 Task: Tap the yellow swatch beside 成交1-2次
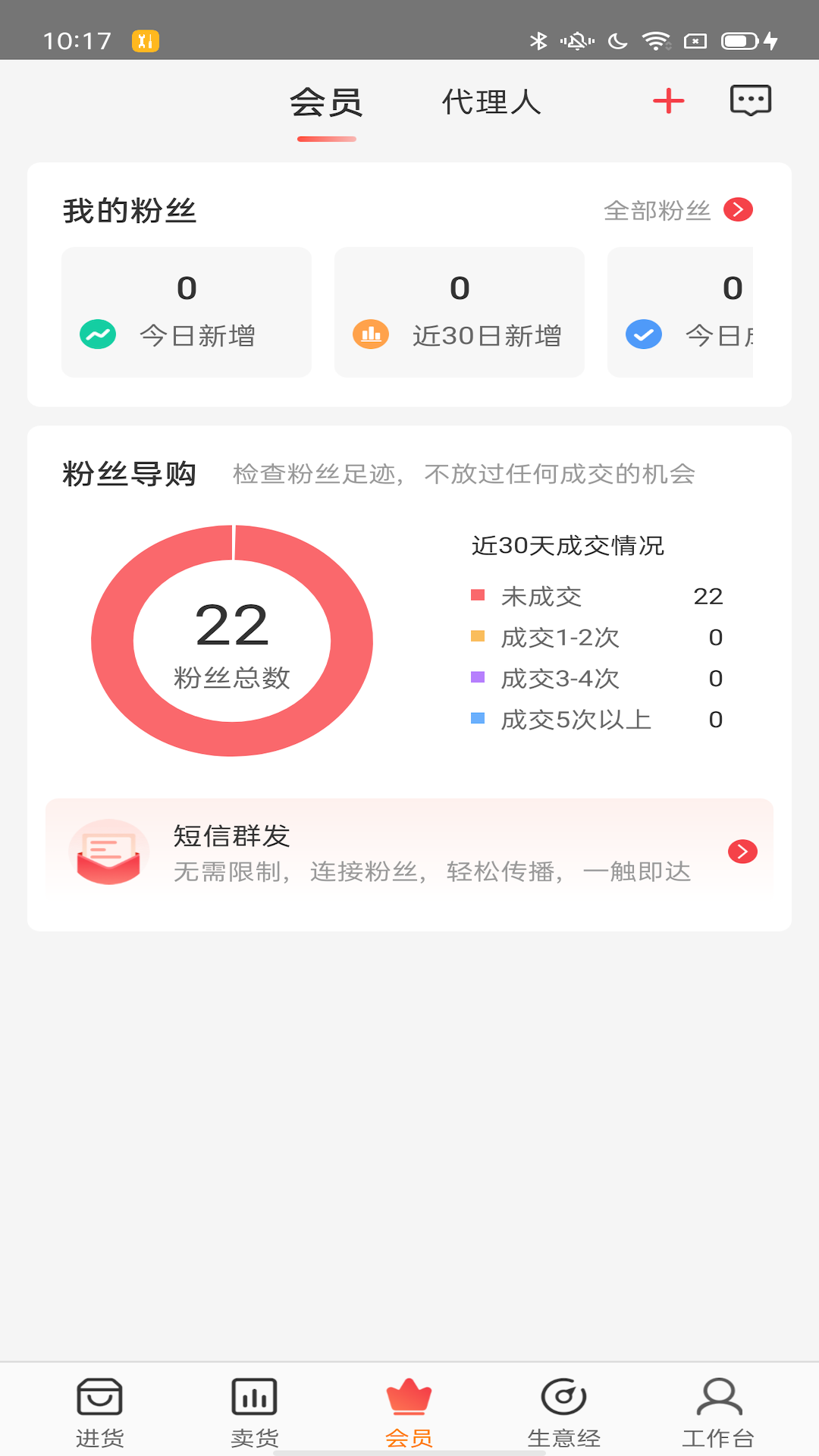pos(479,637)
